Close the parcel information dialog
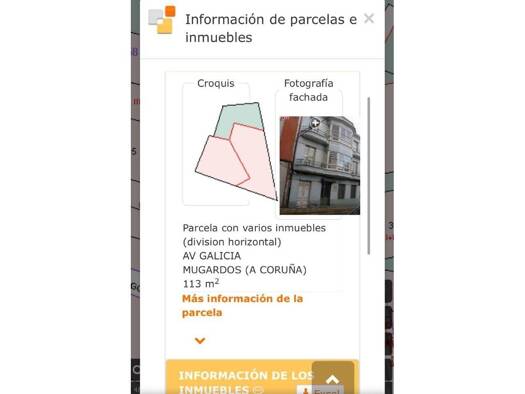This screenshot has height=394, width=525. coord(369,18)
